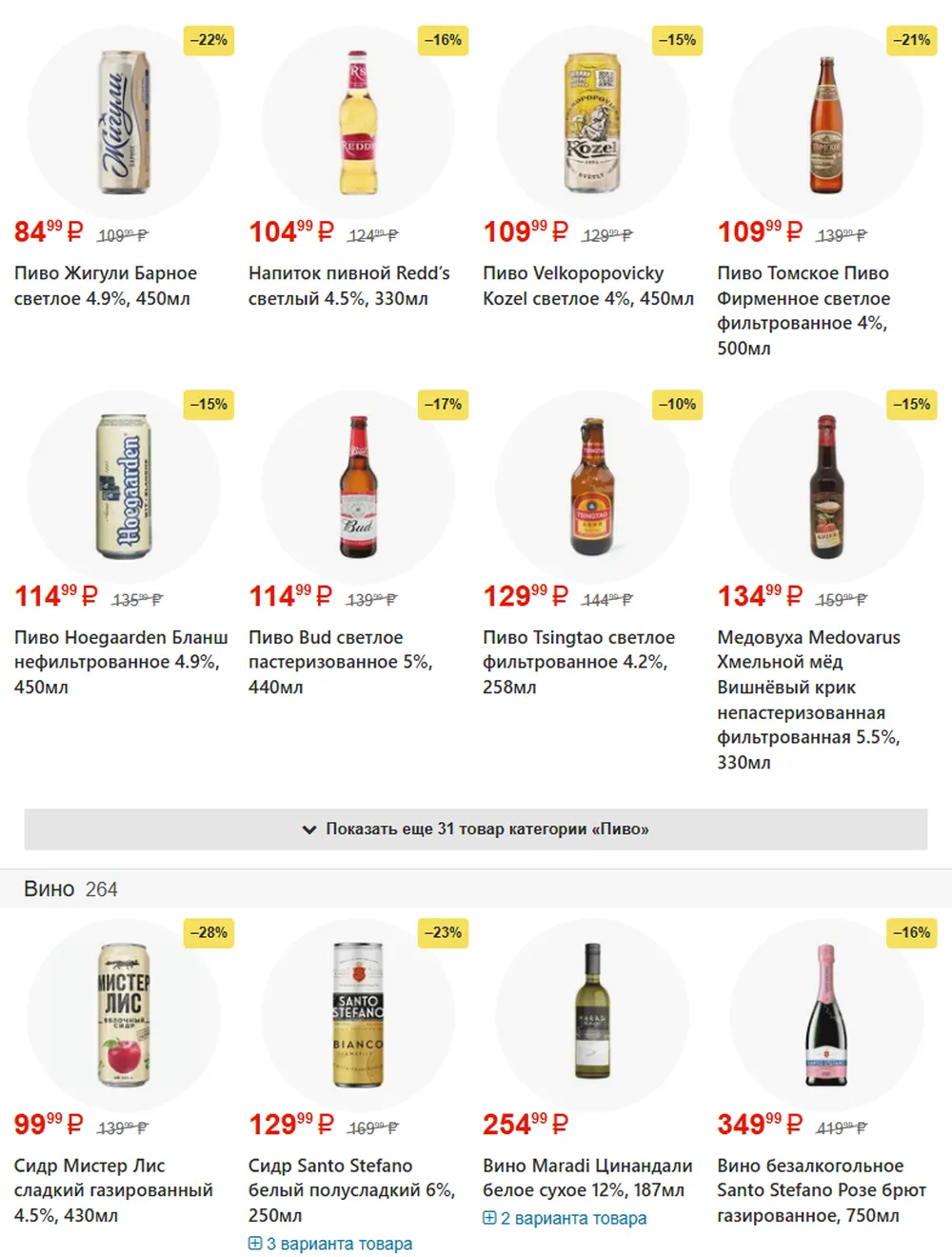Expand 31 more items in Пиво category

[476, 829]
